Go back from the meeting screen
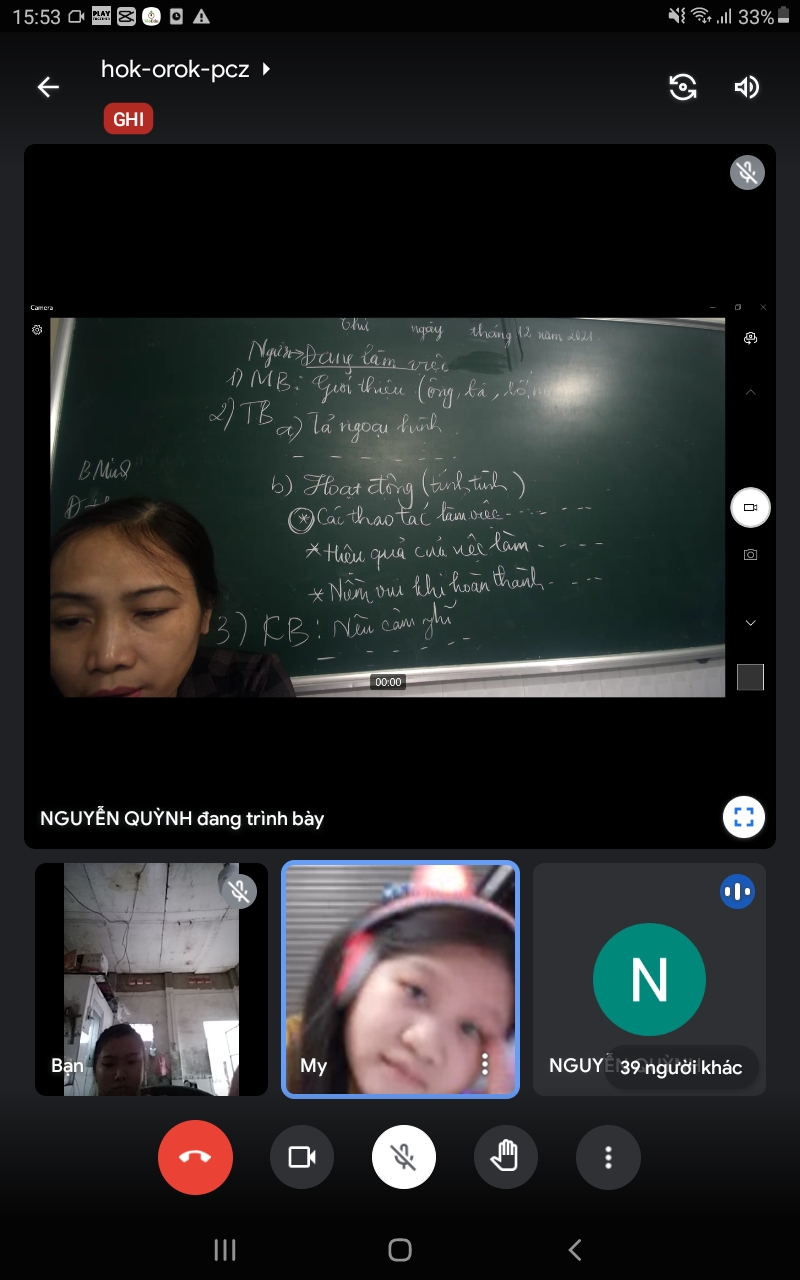Viewport: 800px width, 1280px height. click(48, 87)
